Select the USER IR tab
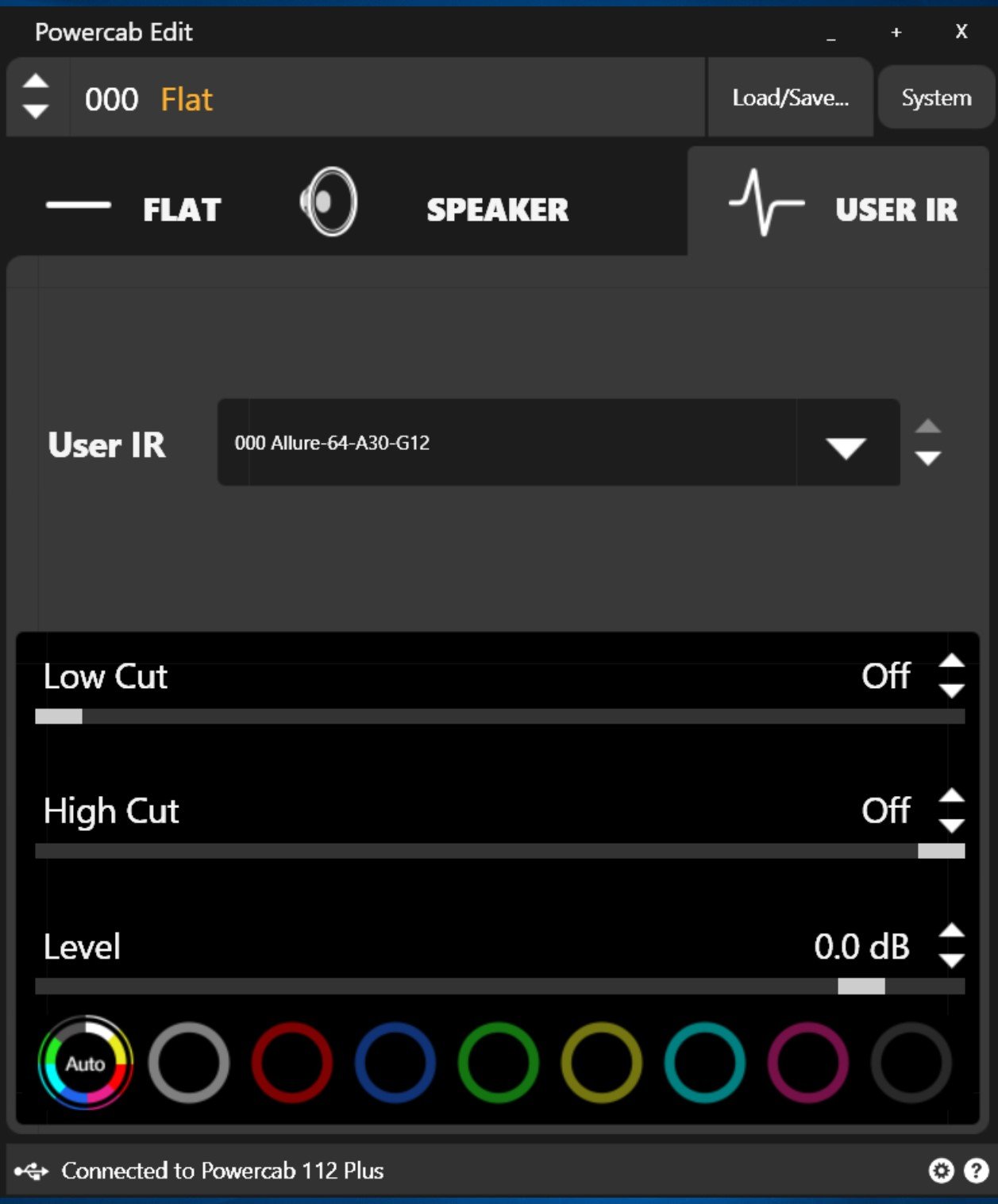 [x=843, y=208]
